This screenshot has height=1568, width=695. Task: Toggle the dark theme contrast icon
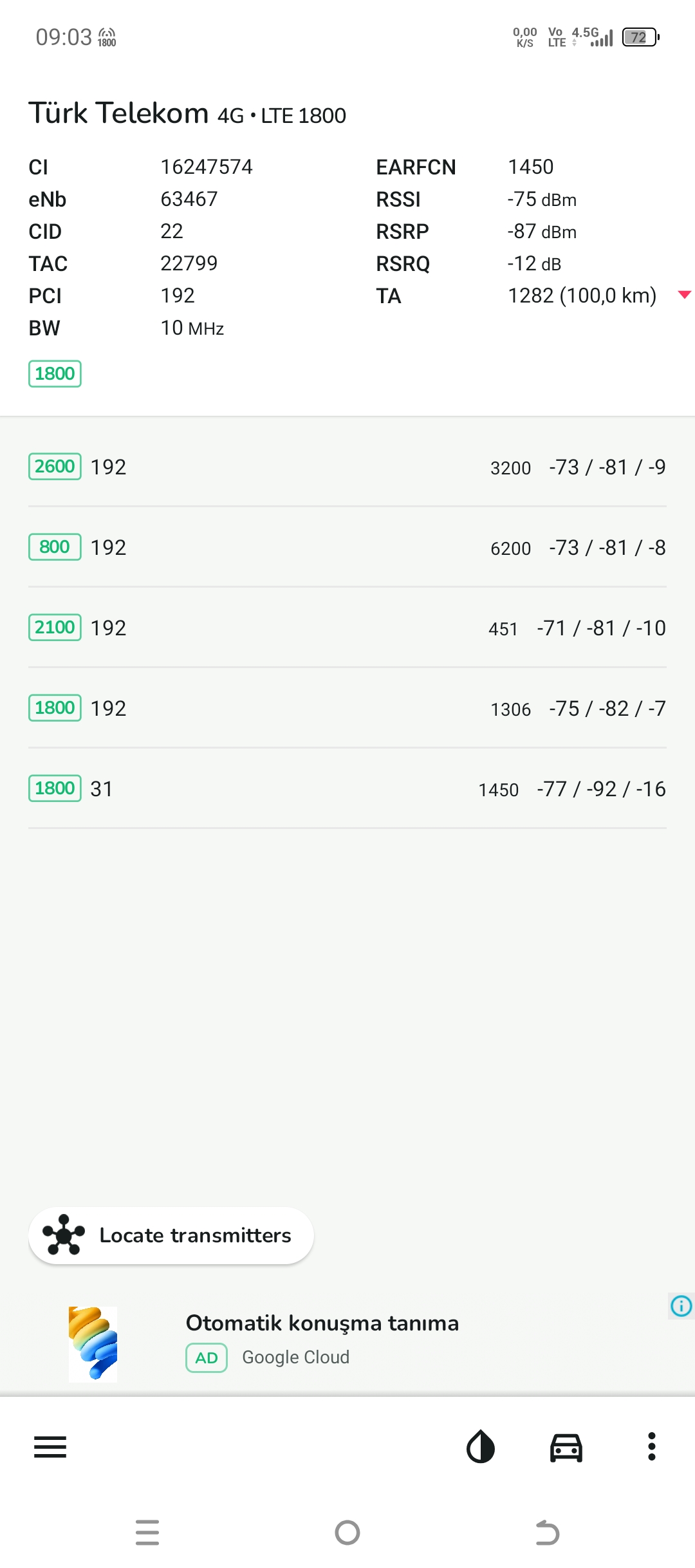[x=481, y=1447]
